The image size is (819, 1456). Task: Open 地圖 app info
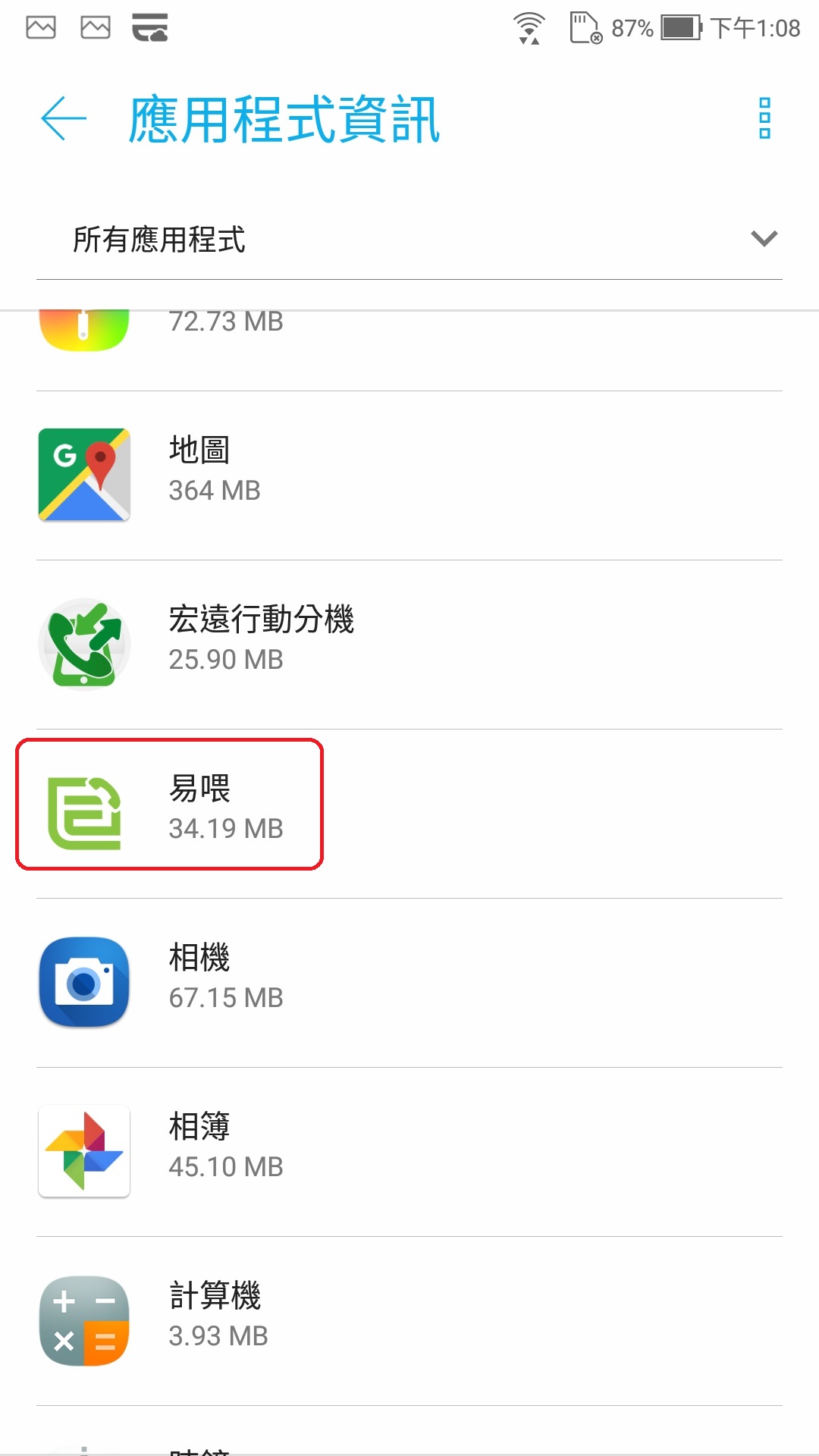[409, 475]
